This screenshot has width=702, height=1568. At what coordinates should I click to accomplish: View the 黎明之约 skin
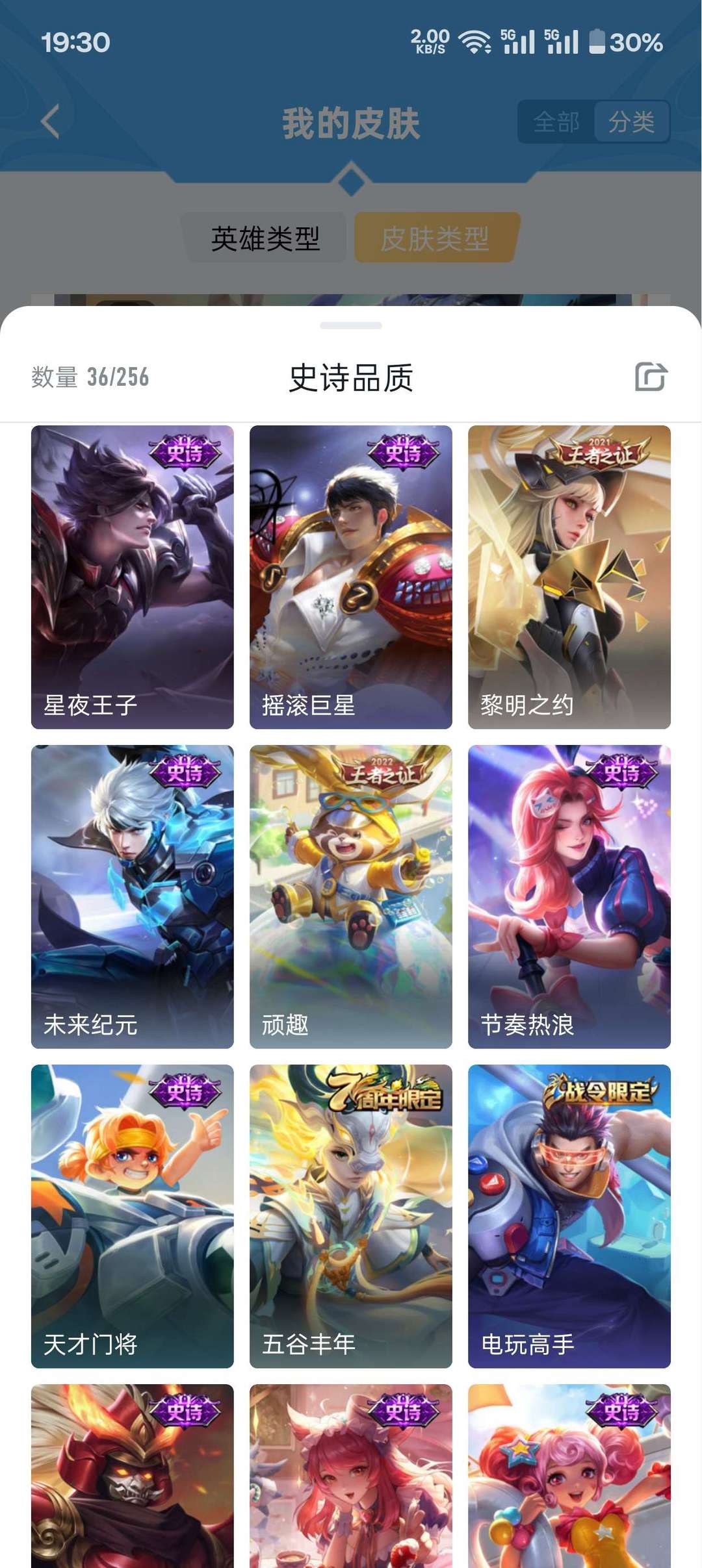[x=569, y=577]
